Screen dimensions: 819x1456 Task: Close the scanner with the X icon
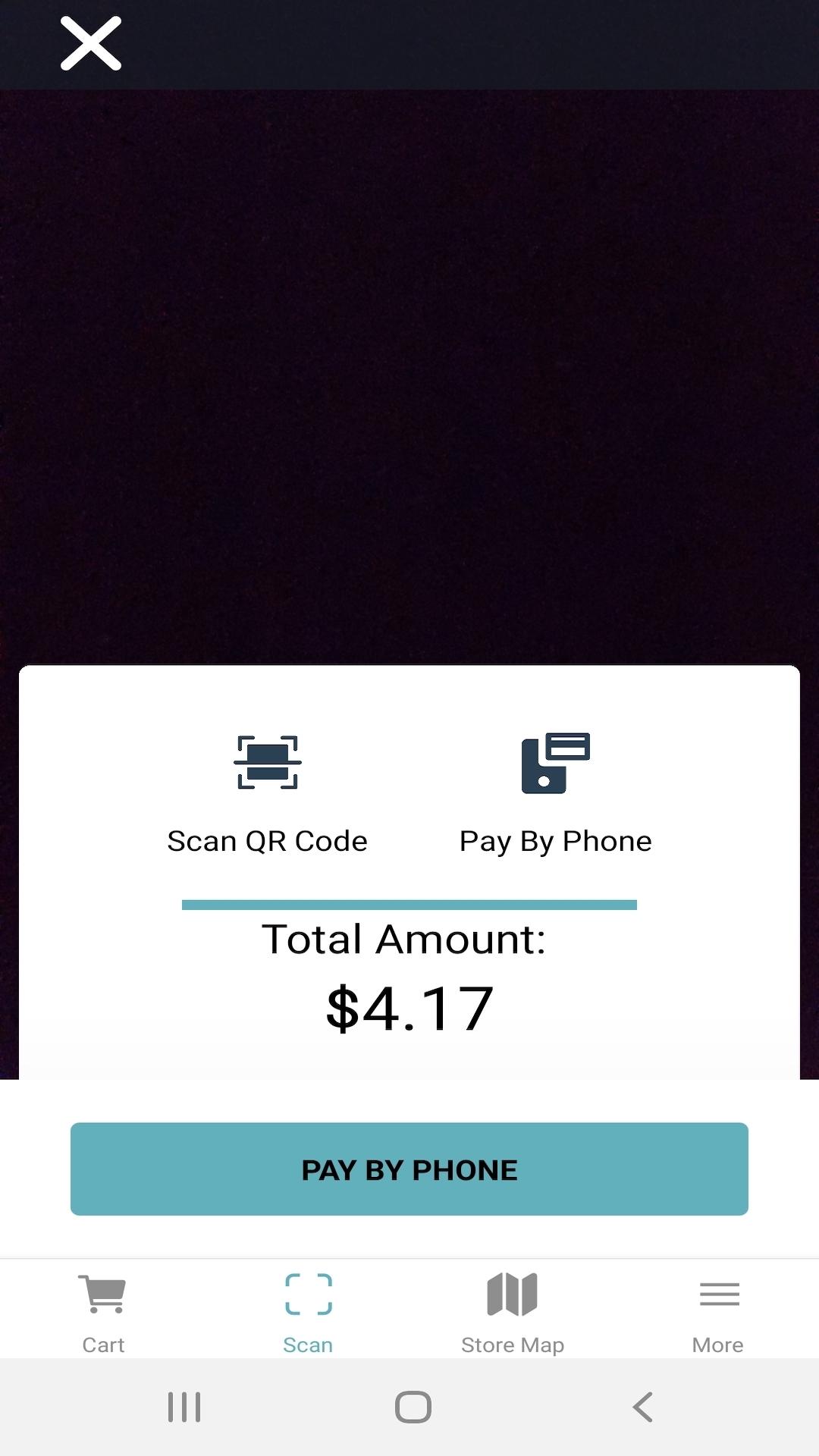click(91, 44)
